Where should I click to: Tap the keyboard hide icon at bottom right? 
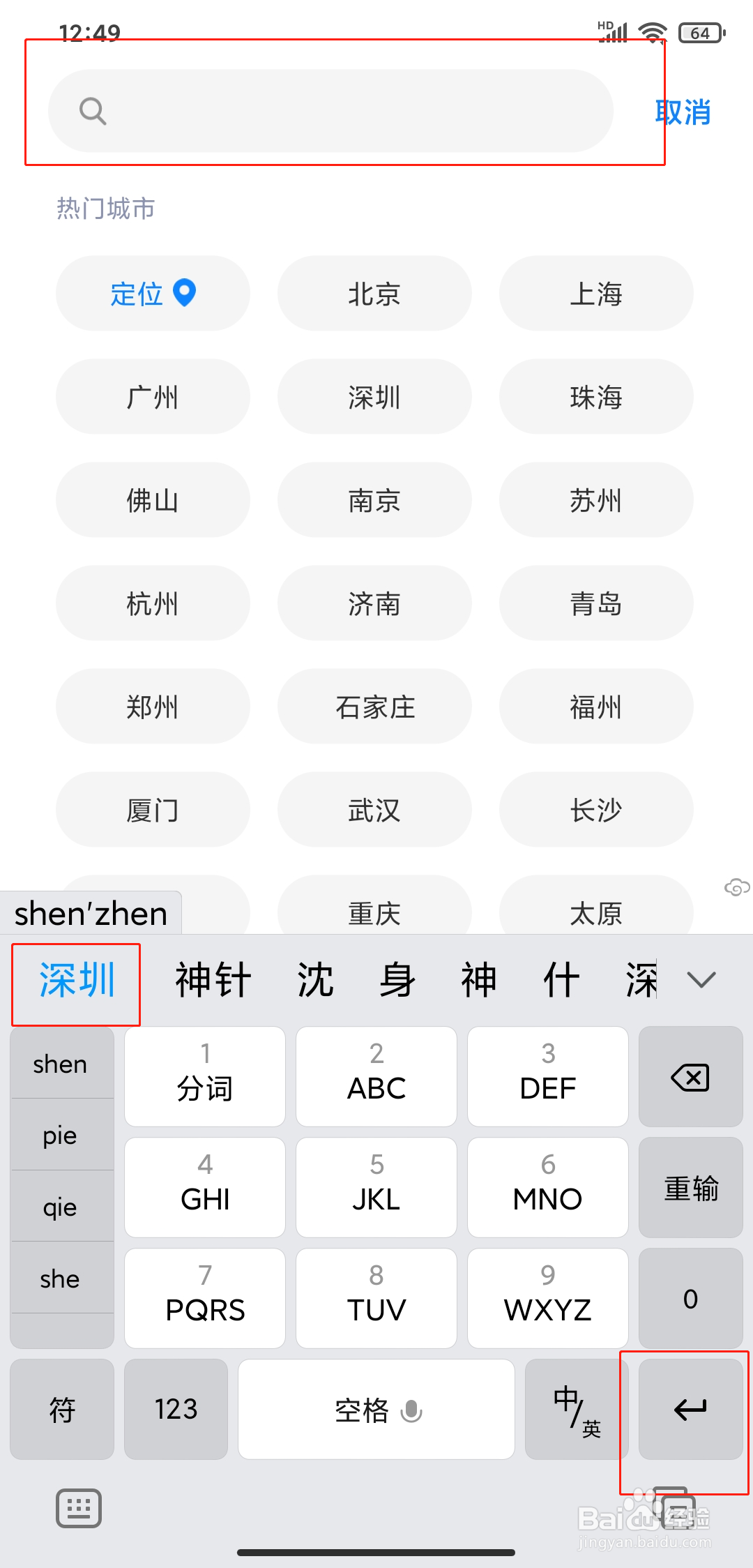(x=674, y=1507)
